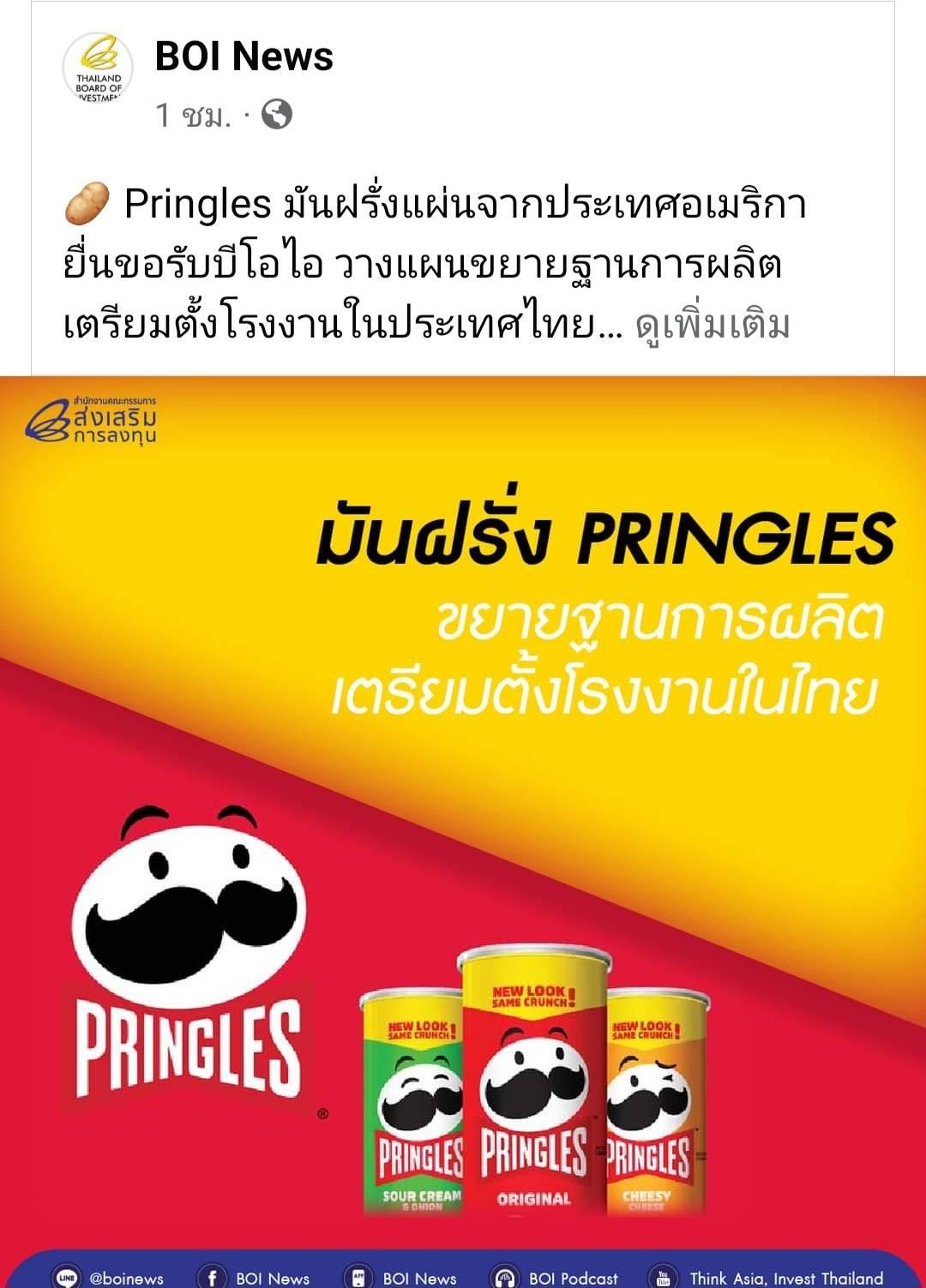926x1288 pixels.
Task: Open the BOI News page name
Action: click(244, 57)
